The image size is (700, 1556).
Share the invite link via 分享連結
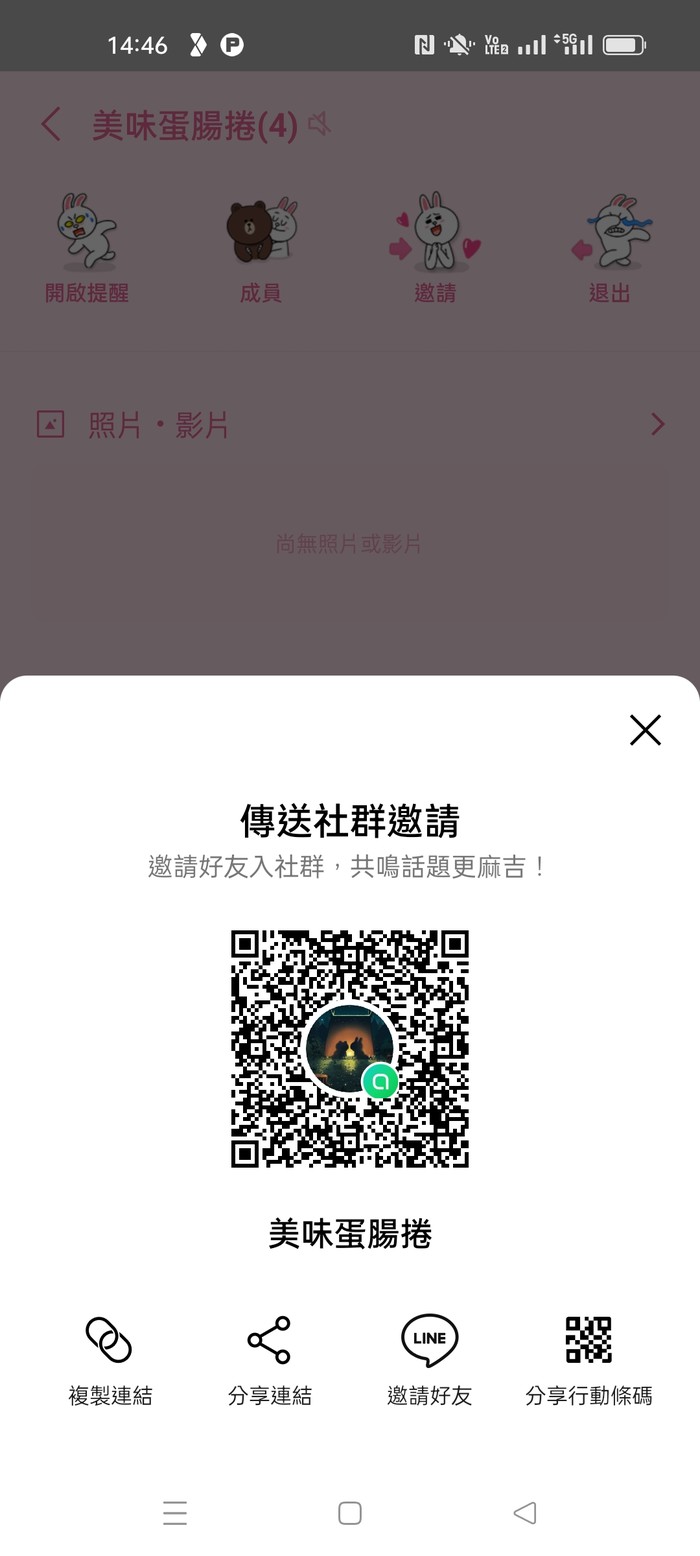(269, 1360)
